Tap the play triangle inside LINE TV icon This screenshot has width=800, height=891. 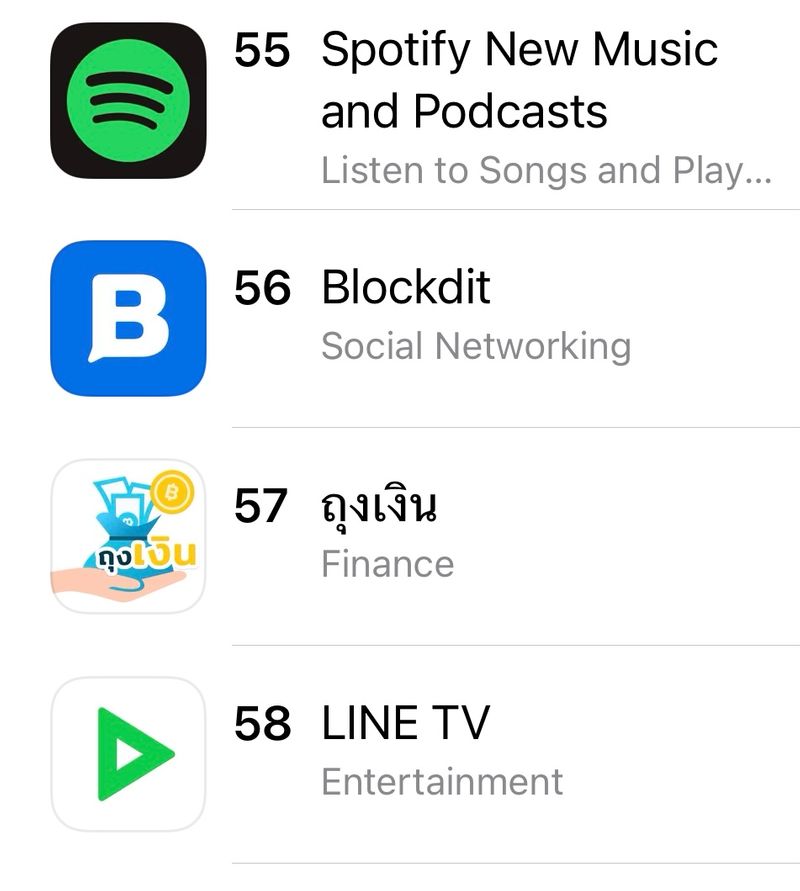point(127,752)
